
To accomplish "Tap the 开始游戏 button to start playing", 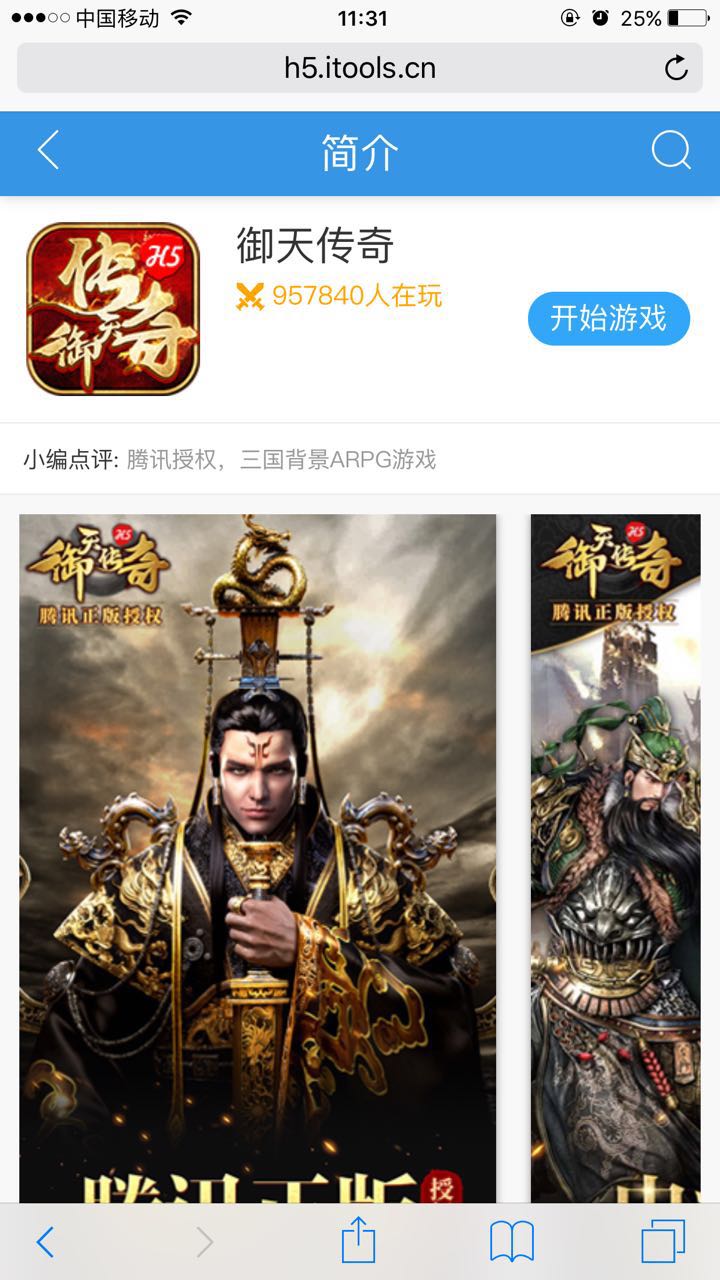I will (x=608, y=319).
